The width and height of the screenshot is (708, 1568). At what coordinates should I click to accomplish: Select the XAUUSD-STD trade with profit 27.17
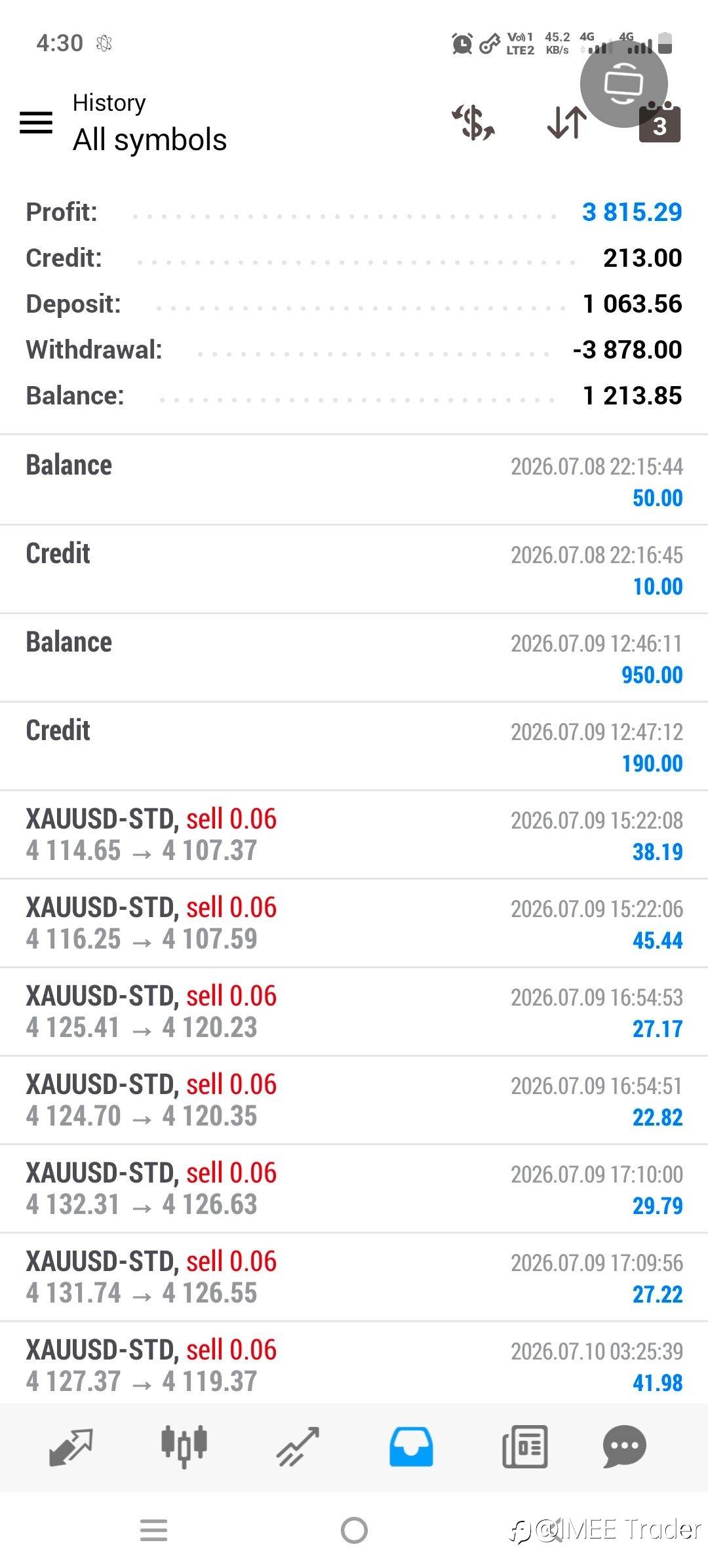(x=354, y=1011)
